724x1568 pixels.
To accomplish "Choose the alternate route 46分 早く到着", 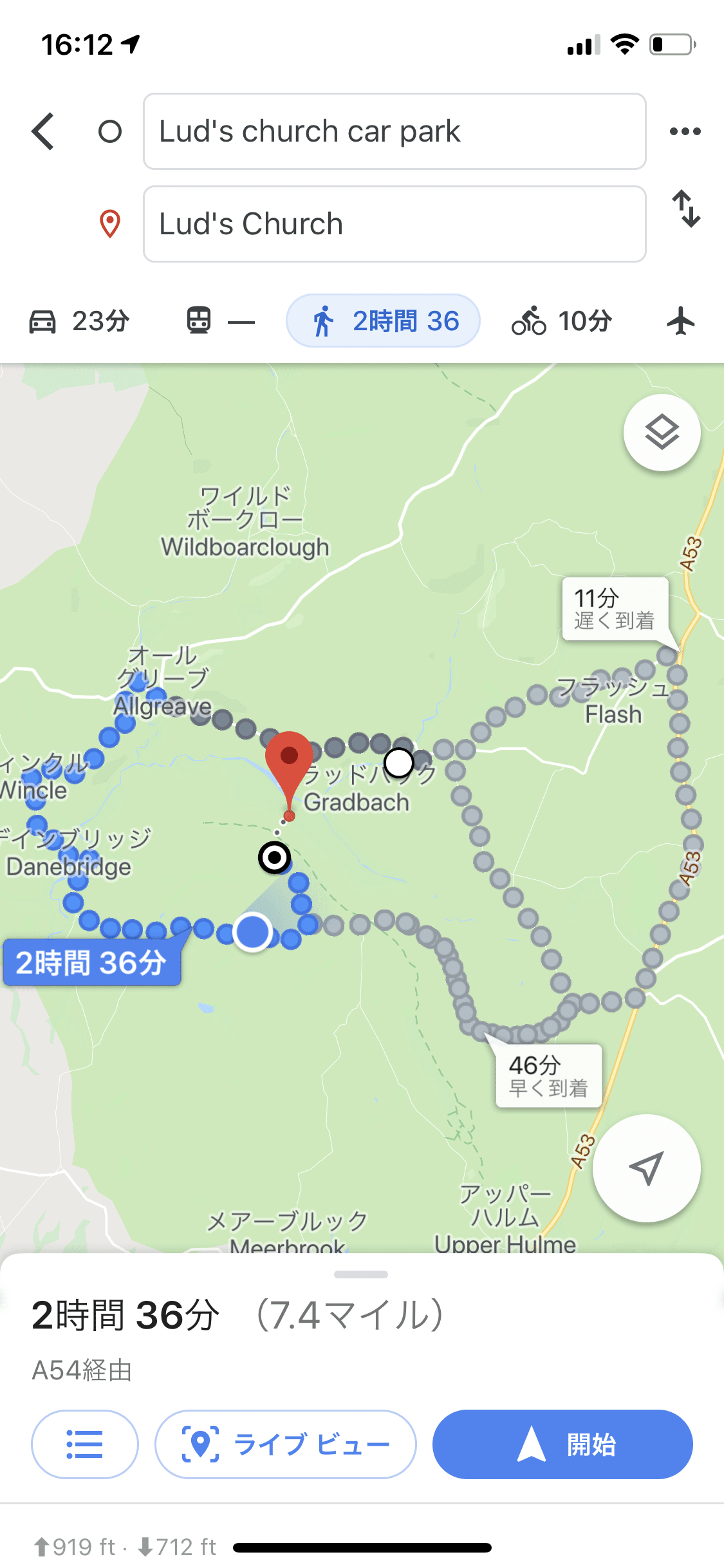I will tap(548, 1076).
